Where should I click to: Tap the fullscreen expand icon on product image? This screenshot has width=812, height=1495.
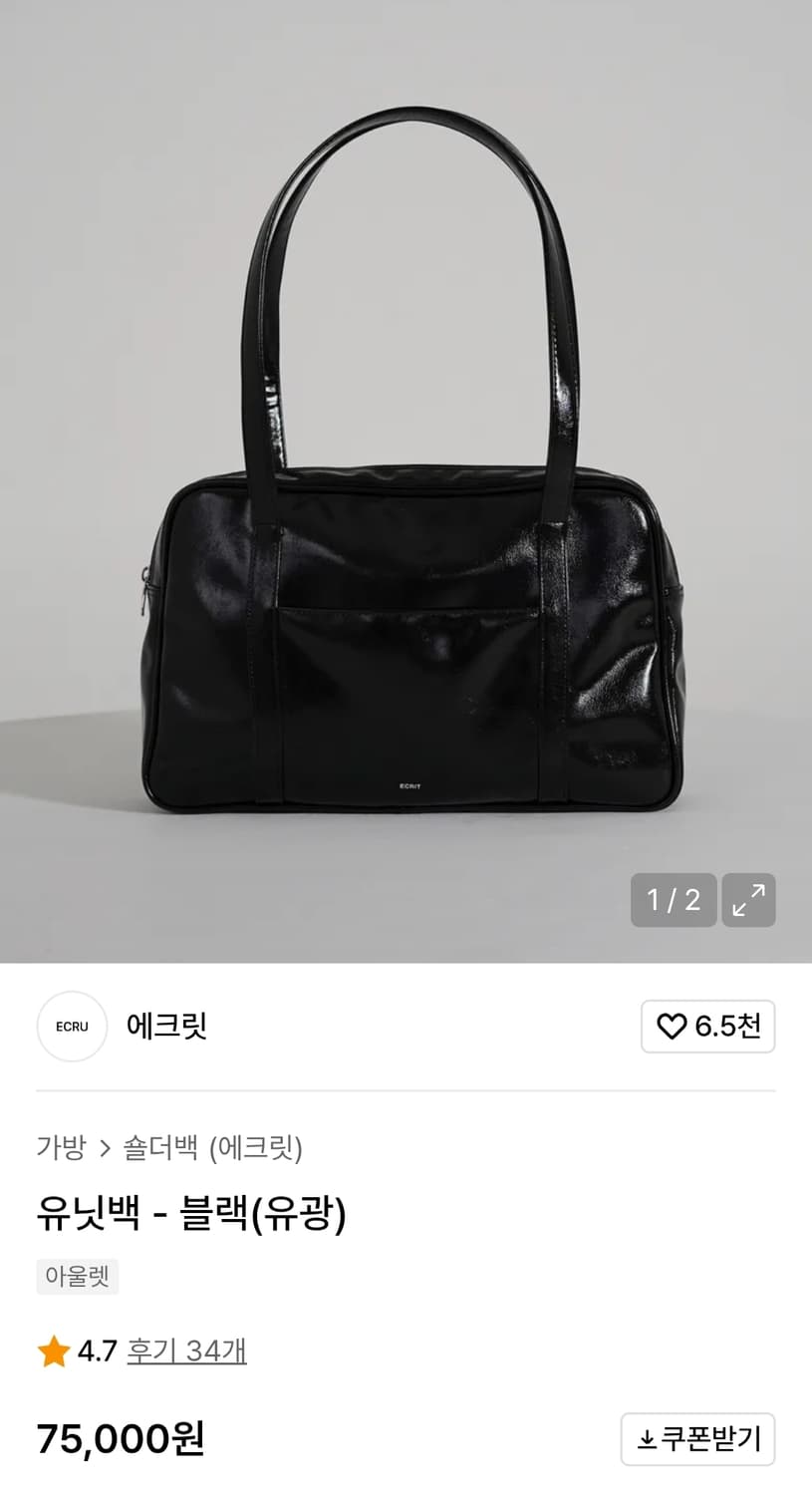(x=748, y=900)
